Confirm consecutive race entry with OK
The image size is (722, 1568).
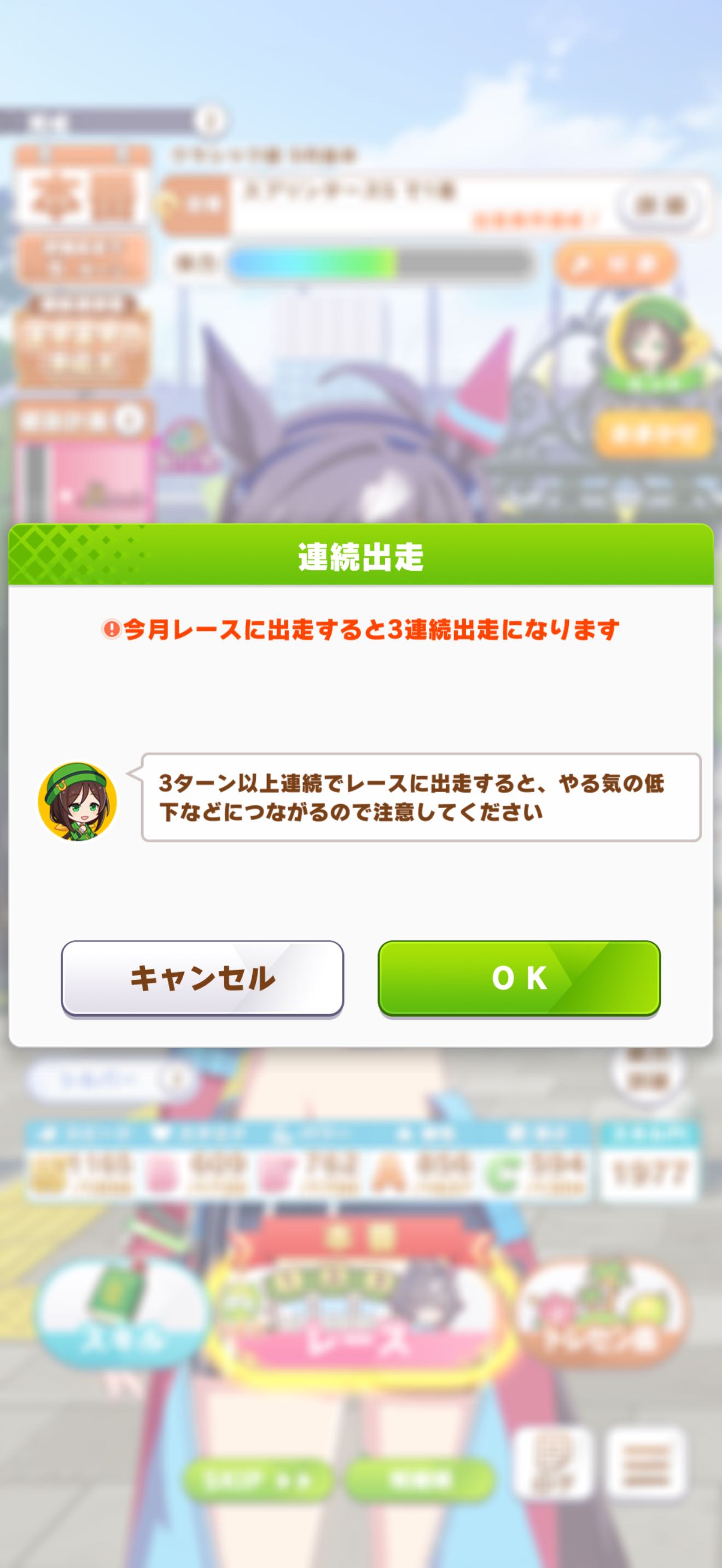click(x=519, y=978)
